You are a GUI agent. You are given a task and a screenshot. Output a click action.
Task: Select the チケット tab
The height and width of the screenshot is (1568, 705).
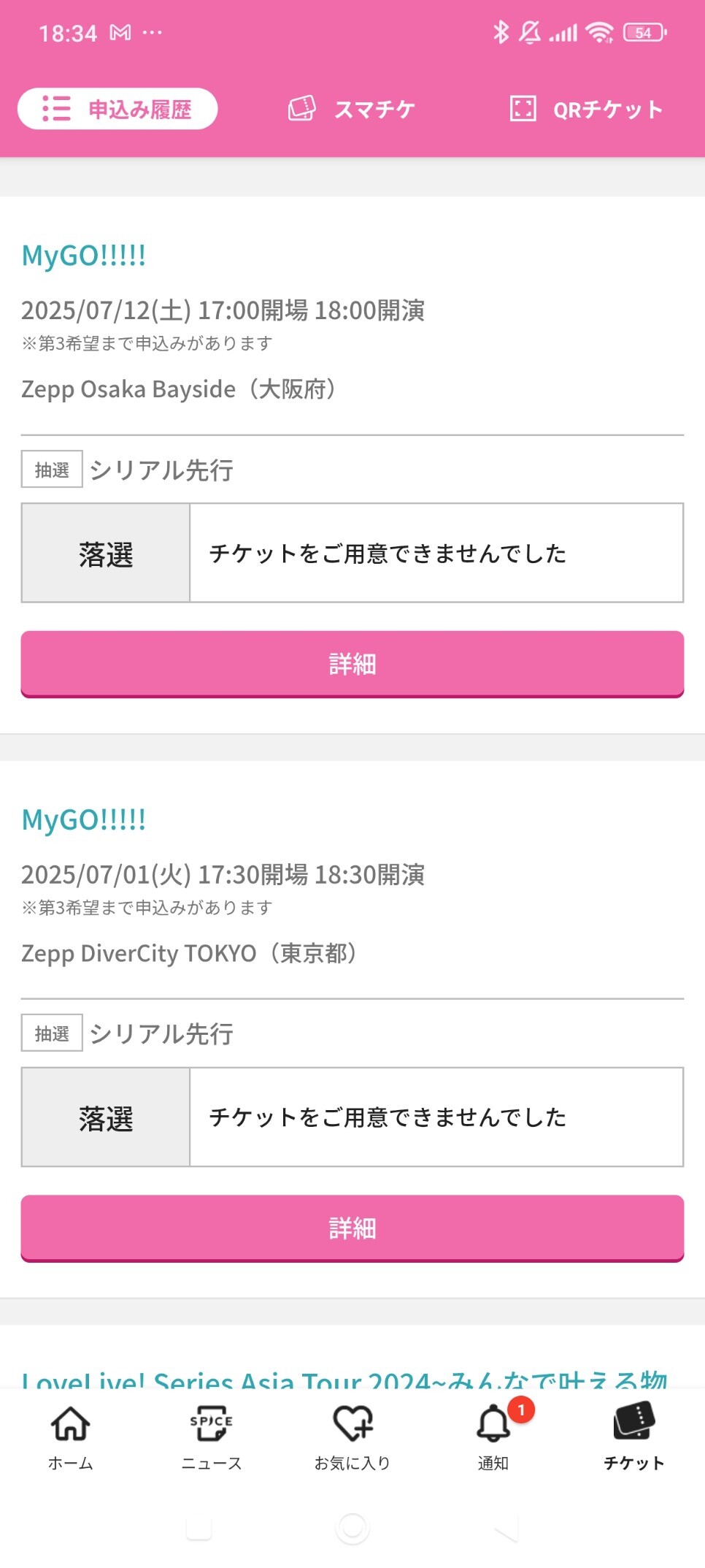(x=634, y=1437)
